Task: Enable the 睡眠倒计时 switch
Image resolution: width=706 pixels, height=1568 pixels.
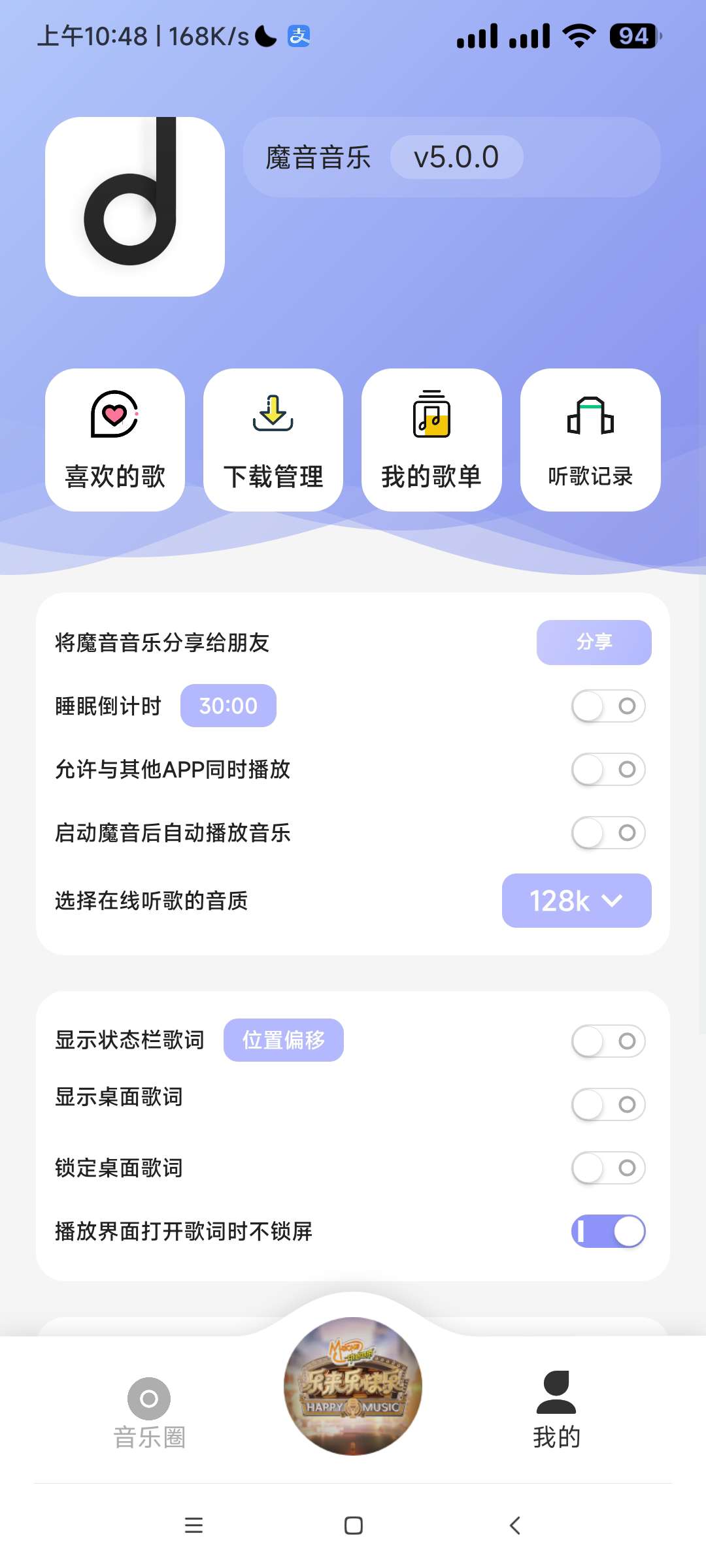Action: 608,706
